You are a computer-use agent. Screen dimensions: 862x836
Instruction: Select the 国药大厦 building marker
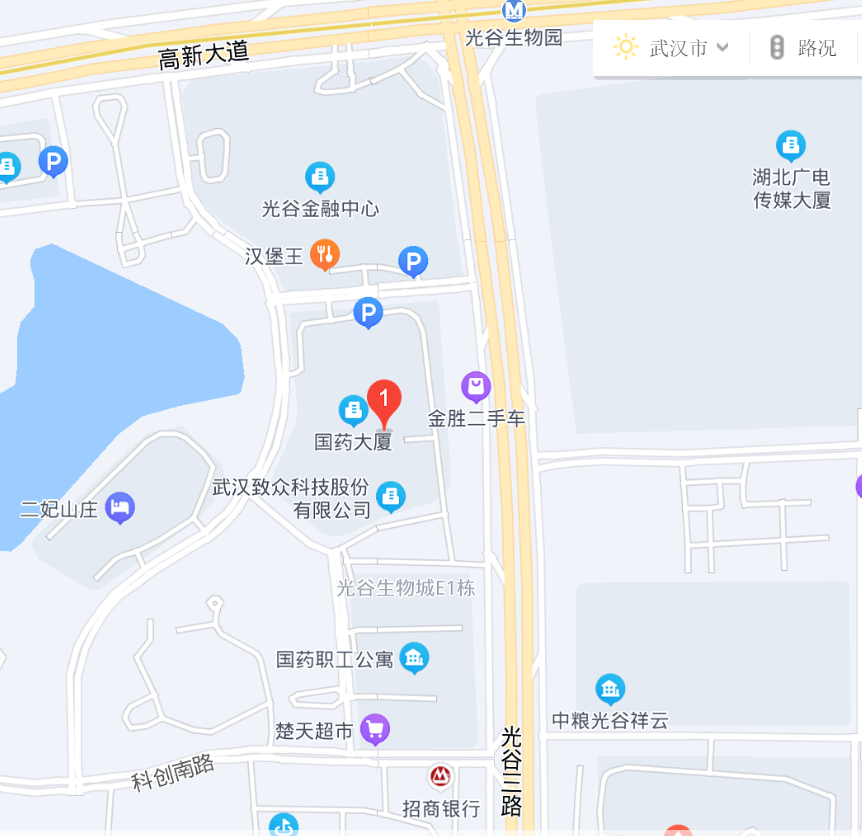point(353,410)
